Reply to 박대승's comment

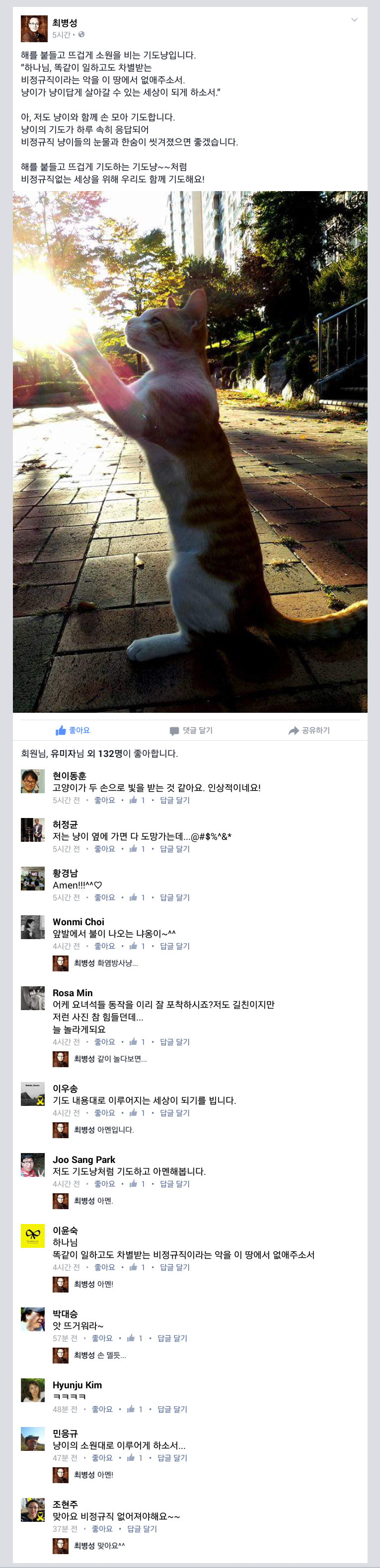click(172, 1339)
